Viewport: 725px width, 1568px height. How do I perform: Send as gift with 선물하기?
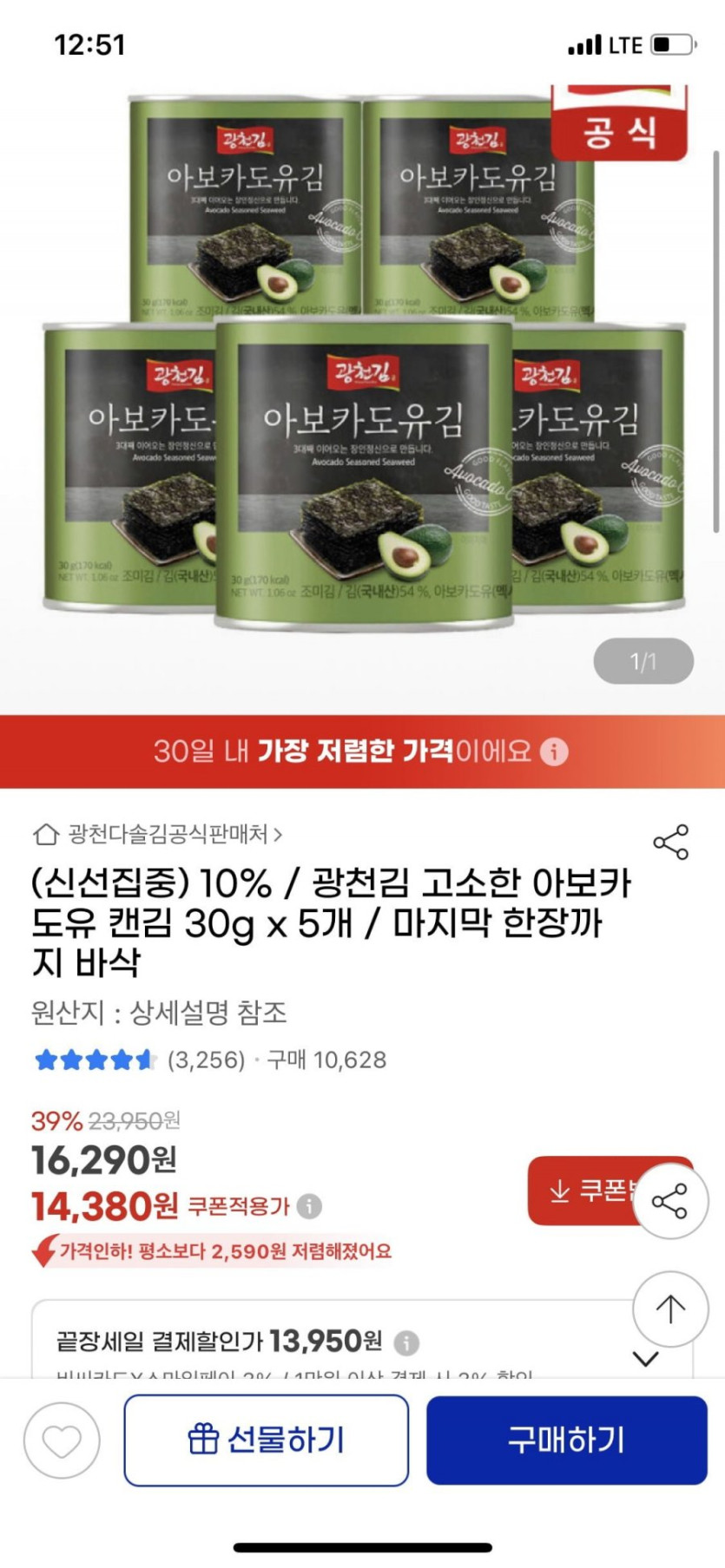[266, 1440]
